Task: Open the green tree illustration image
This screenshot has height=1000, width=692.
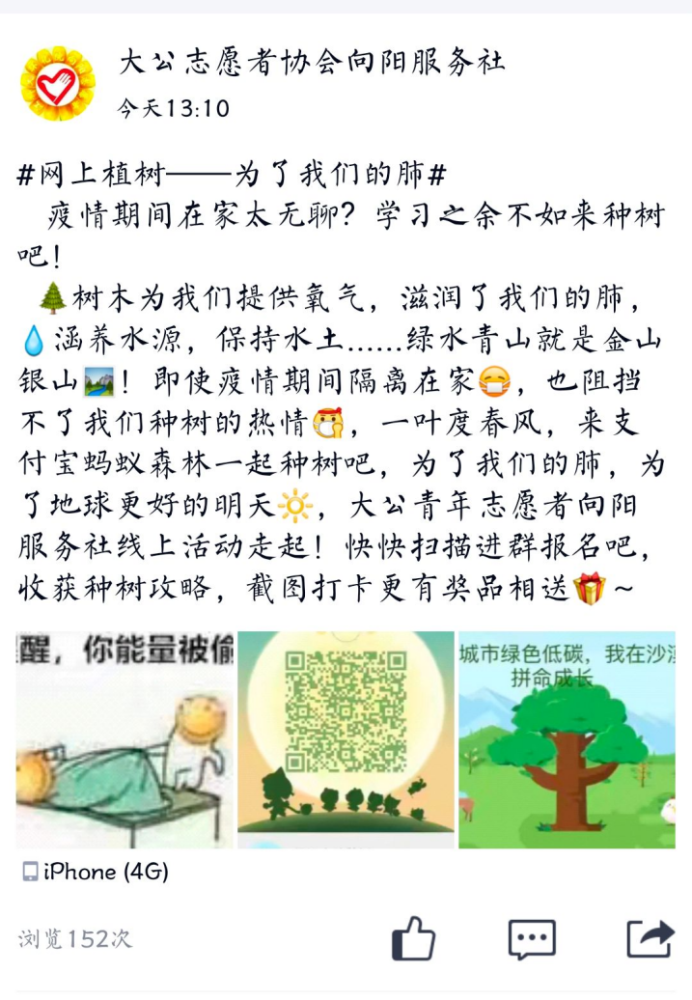Action: click(x=566, y=739)
